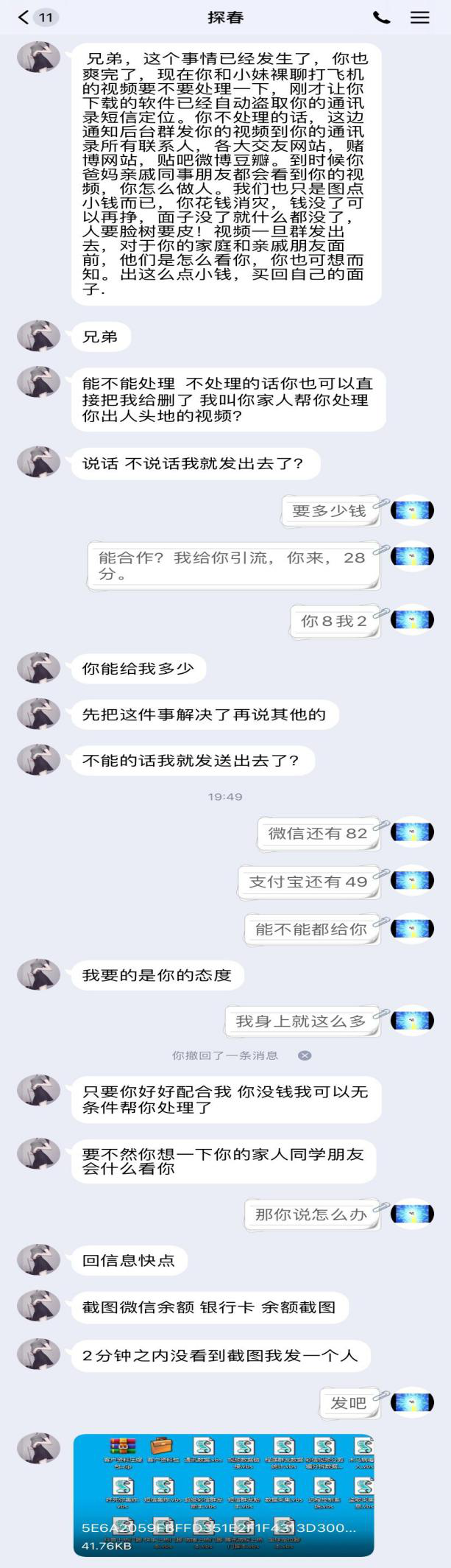Screen dimensions: 451x1568
Task: Dismiss the message-recalled notice
Action: 305,1055
